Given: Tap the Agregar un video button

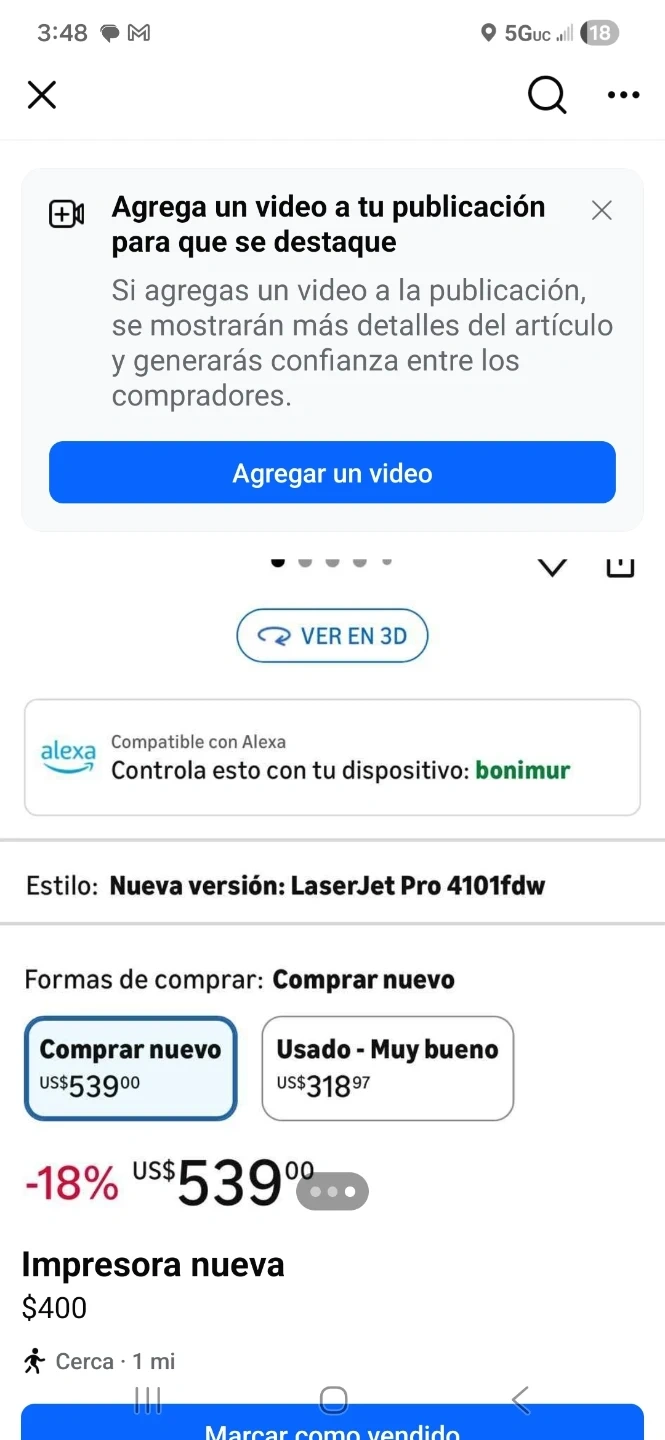Looking at the screenshot, I should [x=332, y=473].
